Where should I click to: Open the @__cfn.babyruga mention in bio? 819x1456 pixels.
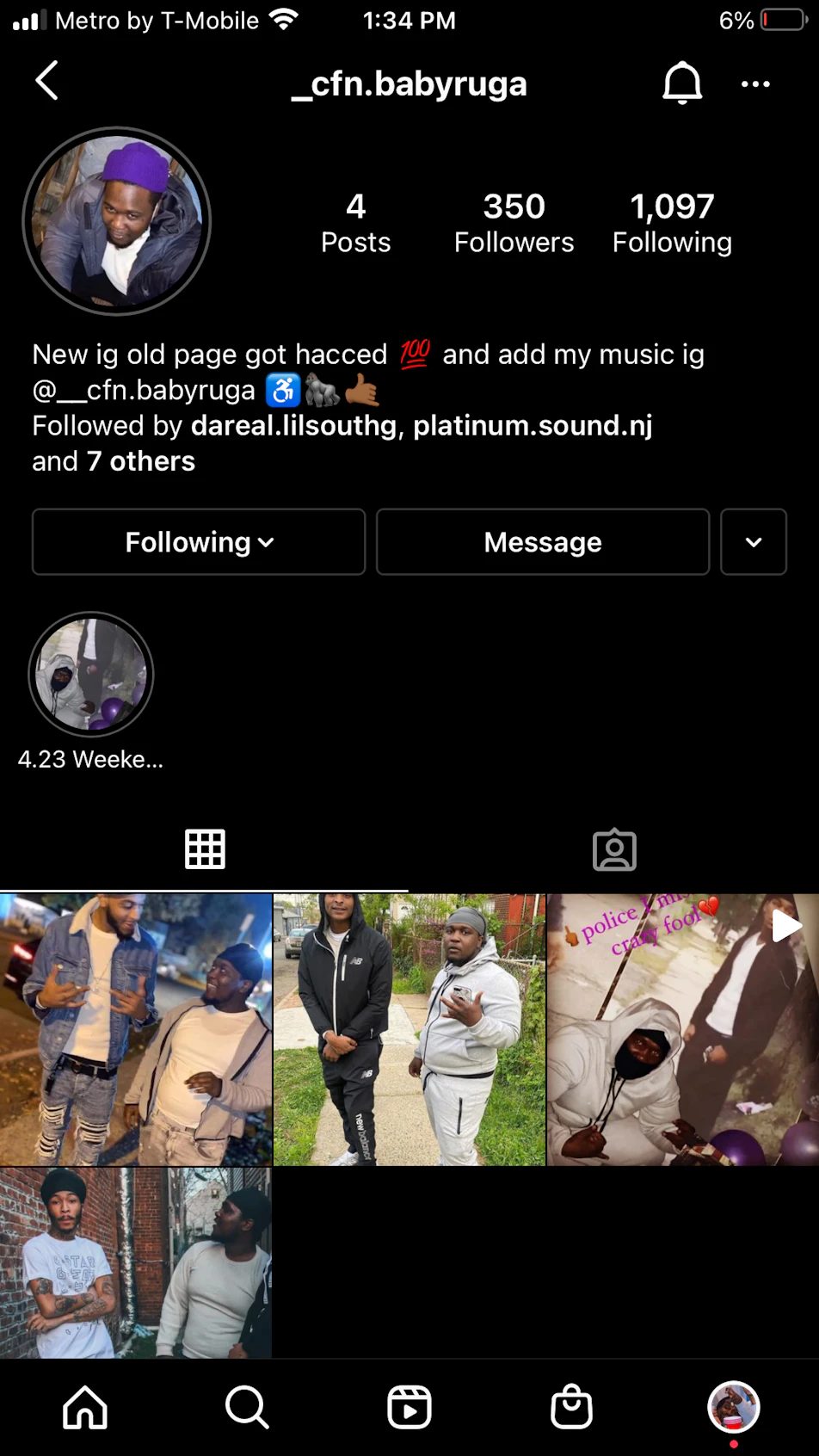pyautogui.click(x=144, y=391)
